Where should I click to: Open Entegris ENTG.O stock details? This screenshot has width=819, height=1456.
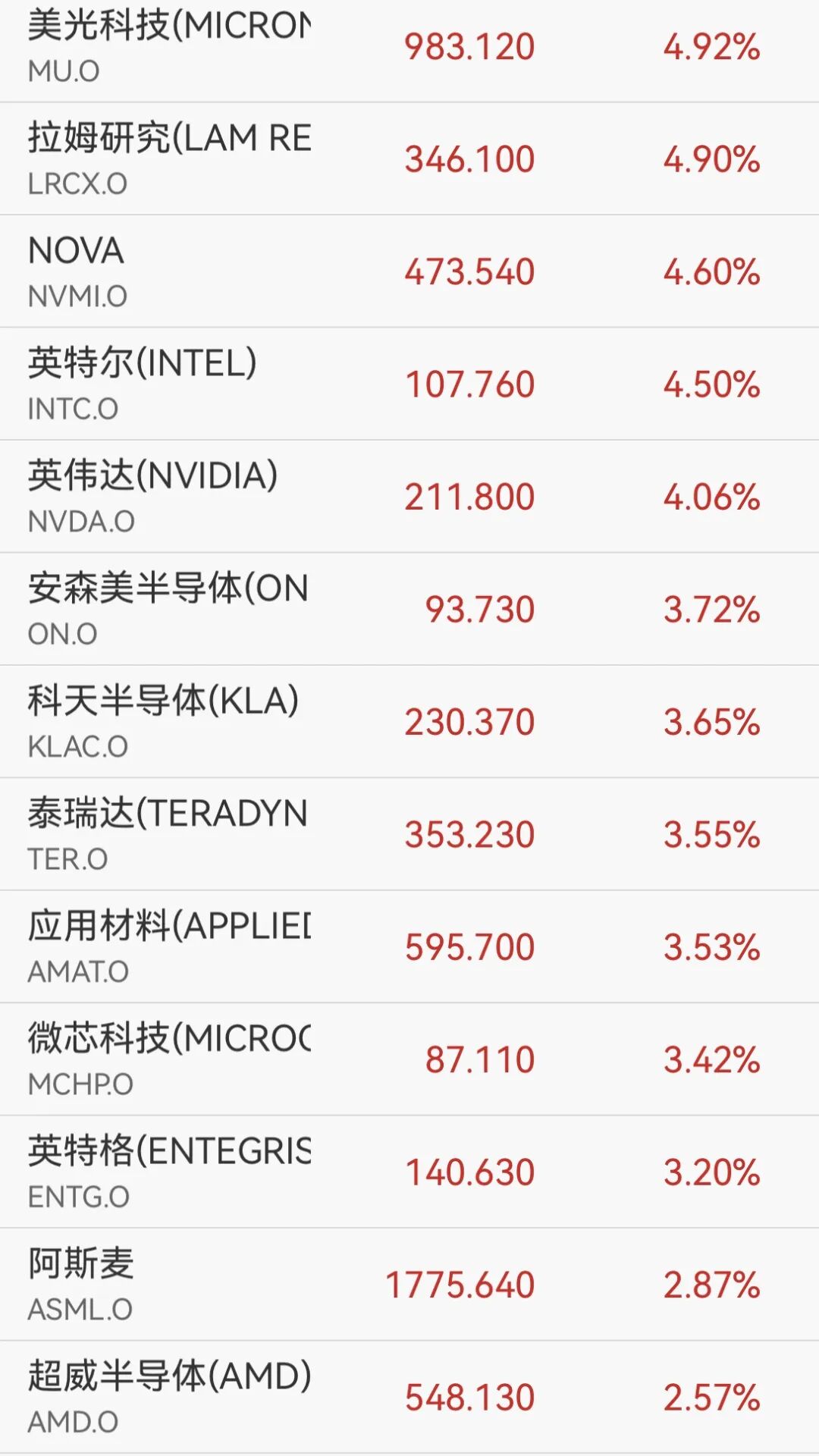(409, 1172)
